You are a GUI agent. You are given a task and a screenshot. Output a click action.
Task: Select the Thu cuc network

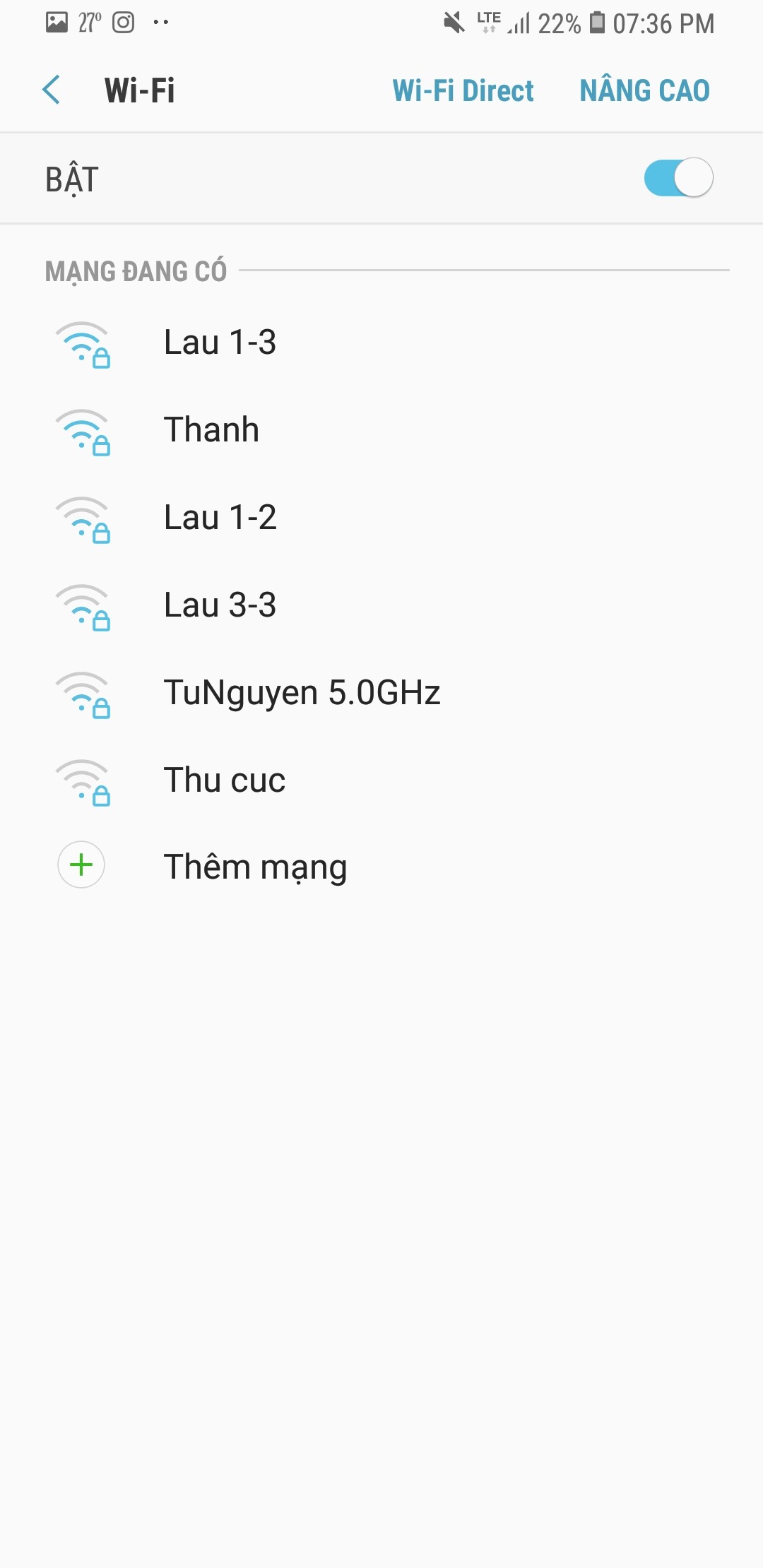(x=225, y=780)
